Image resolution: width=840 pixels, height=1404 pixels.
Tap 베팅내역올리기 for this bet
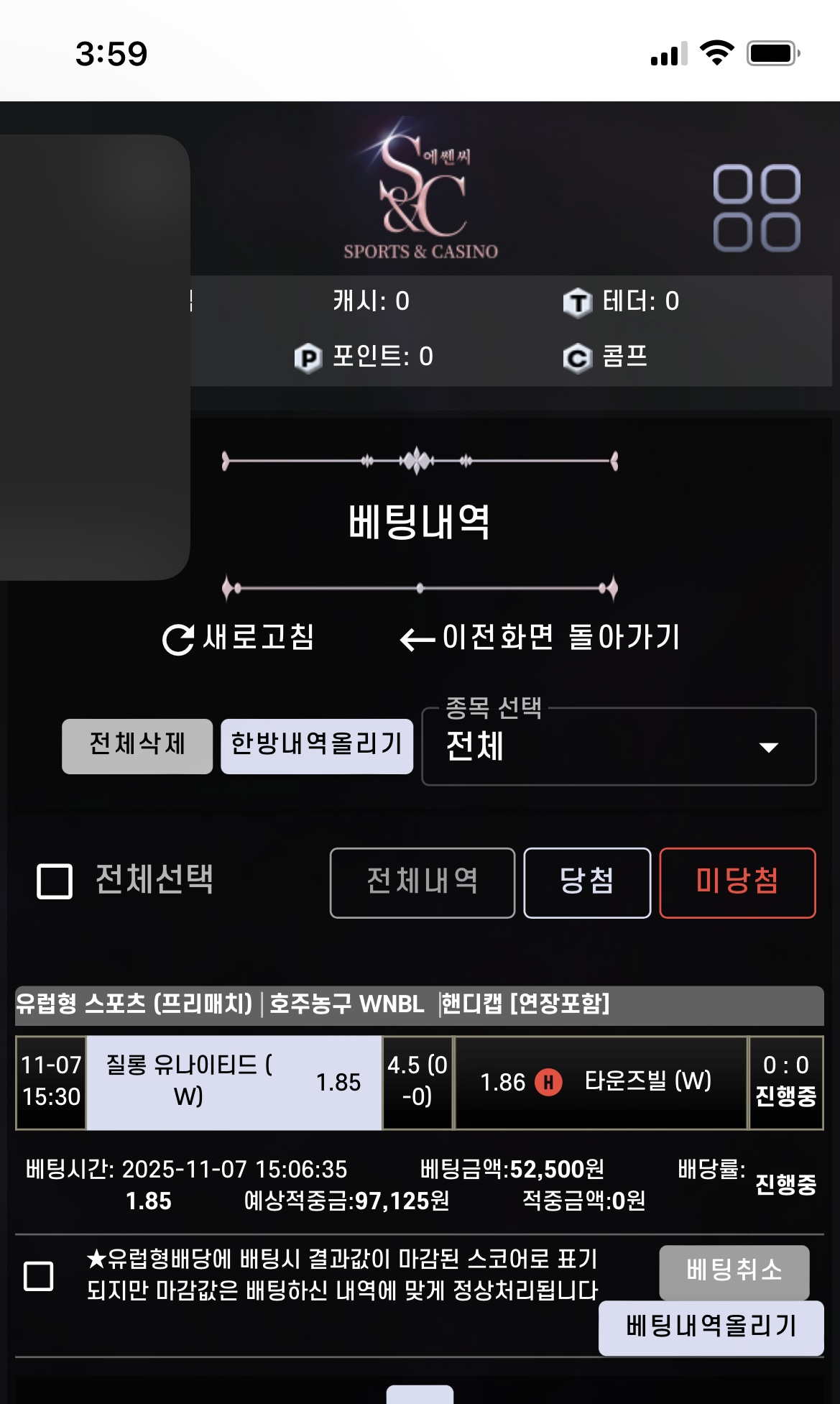(x=711, y=1326)
